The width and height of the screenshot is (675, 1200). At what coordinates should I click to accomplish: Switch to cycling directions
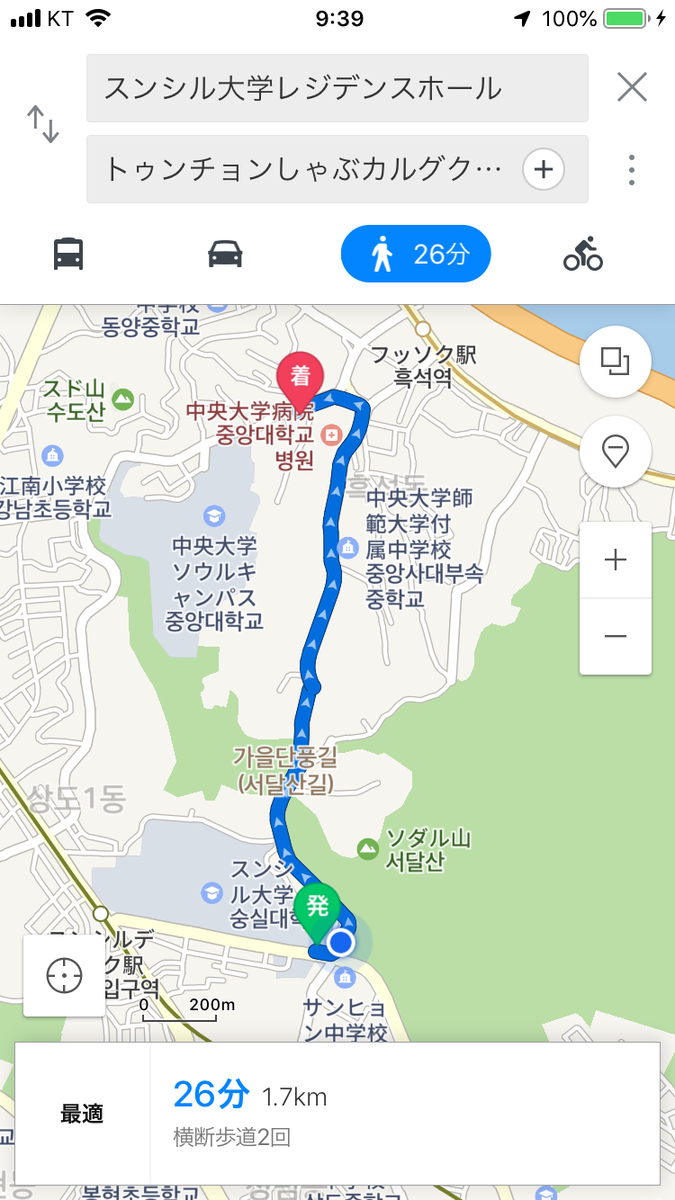tap(583, 254)
